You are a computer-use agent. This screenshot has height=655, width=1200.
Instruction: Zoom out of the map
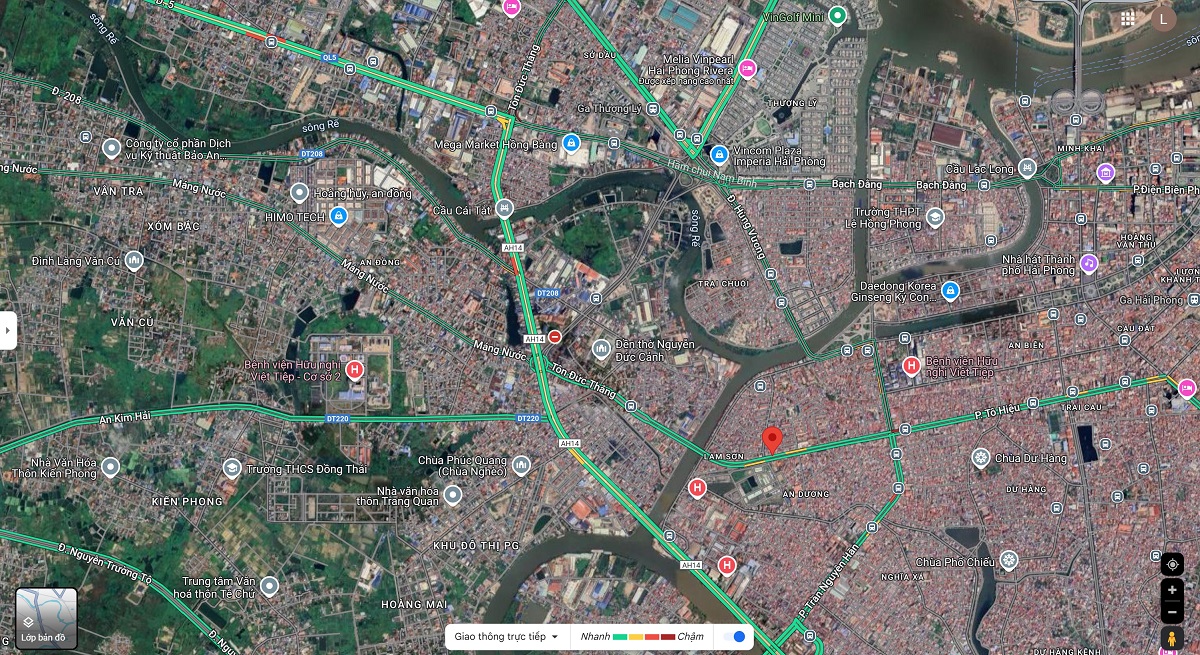pyautogui.click(x=1172, y=611)
